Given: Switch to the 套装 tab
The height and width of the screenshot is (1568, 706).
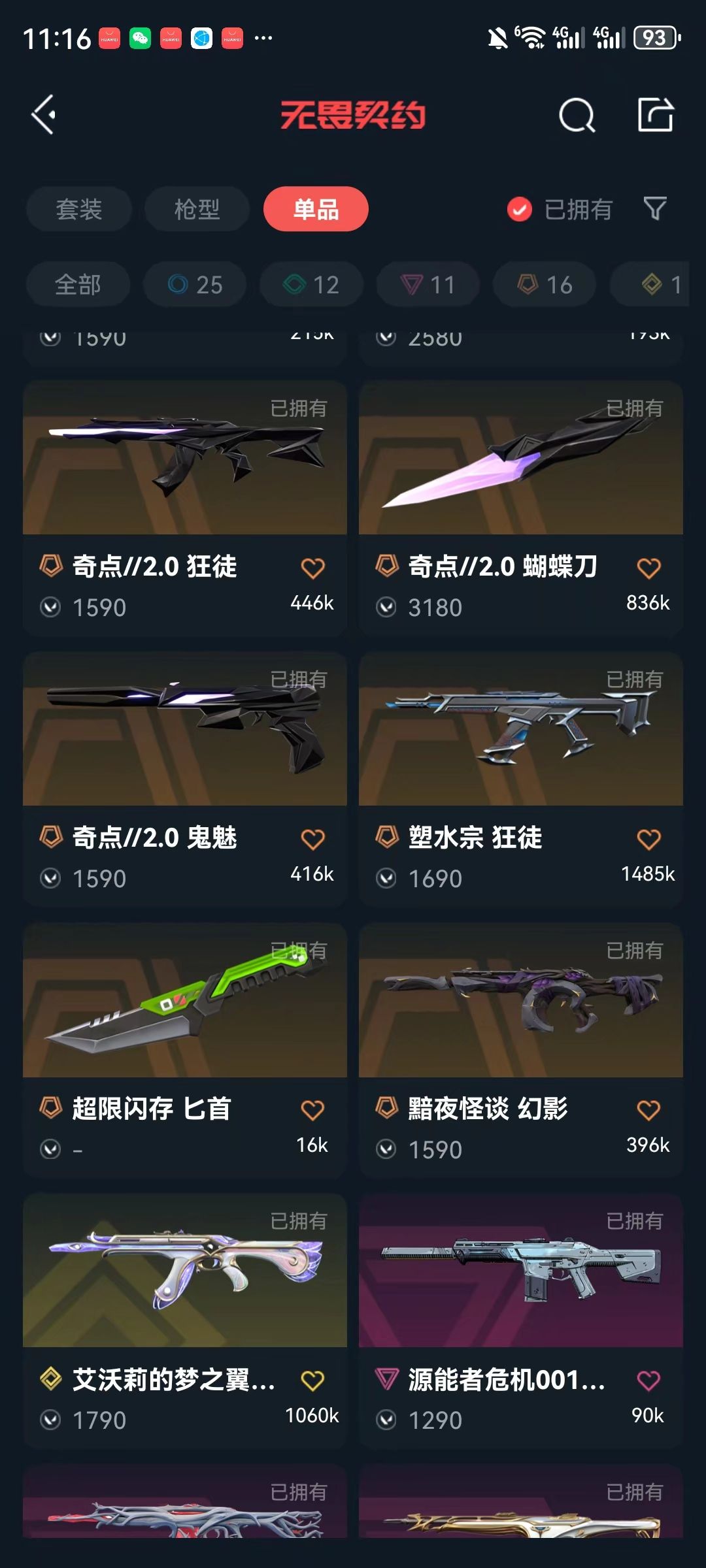Looking at the screenshot, I should 79,209.
